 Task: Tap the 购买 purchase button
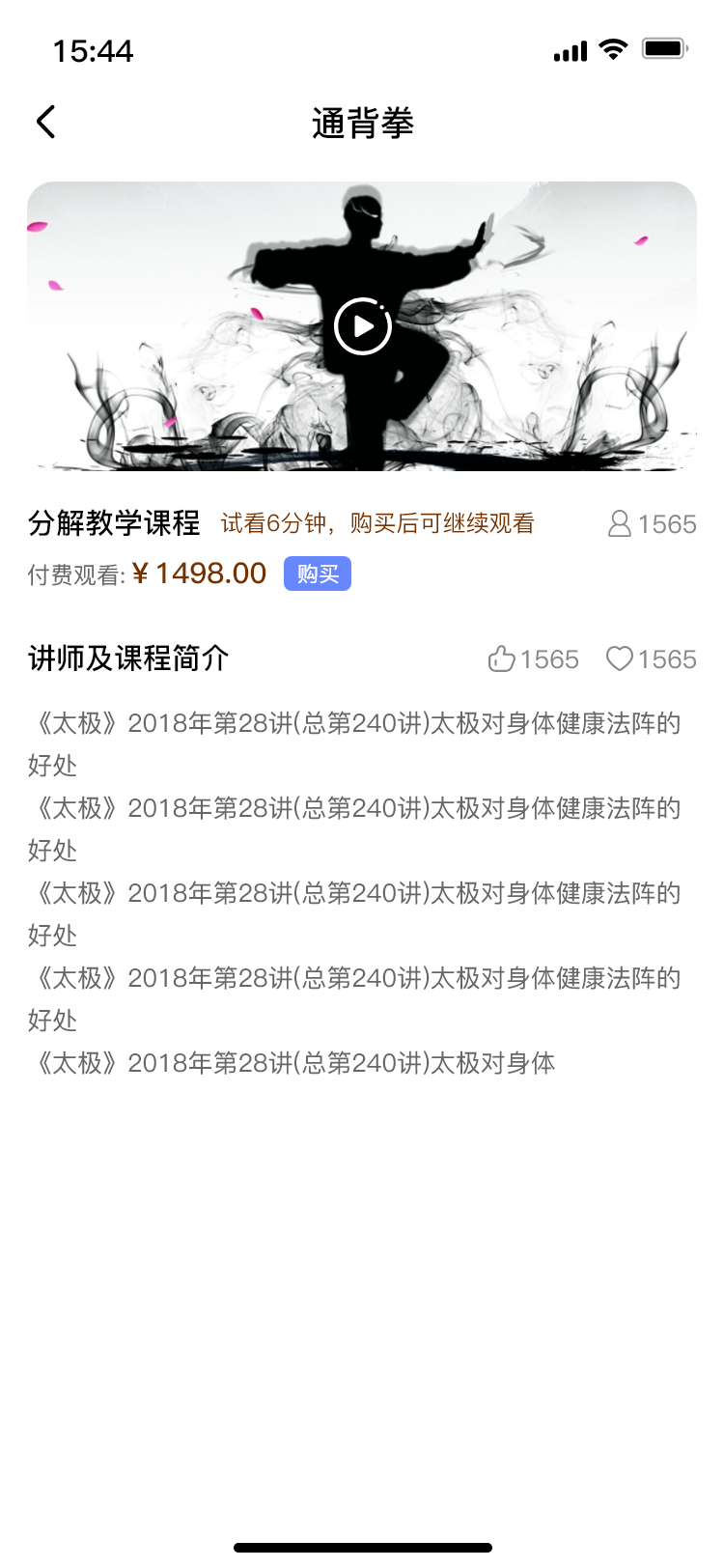[318, 574]
